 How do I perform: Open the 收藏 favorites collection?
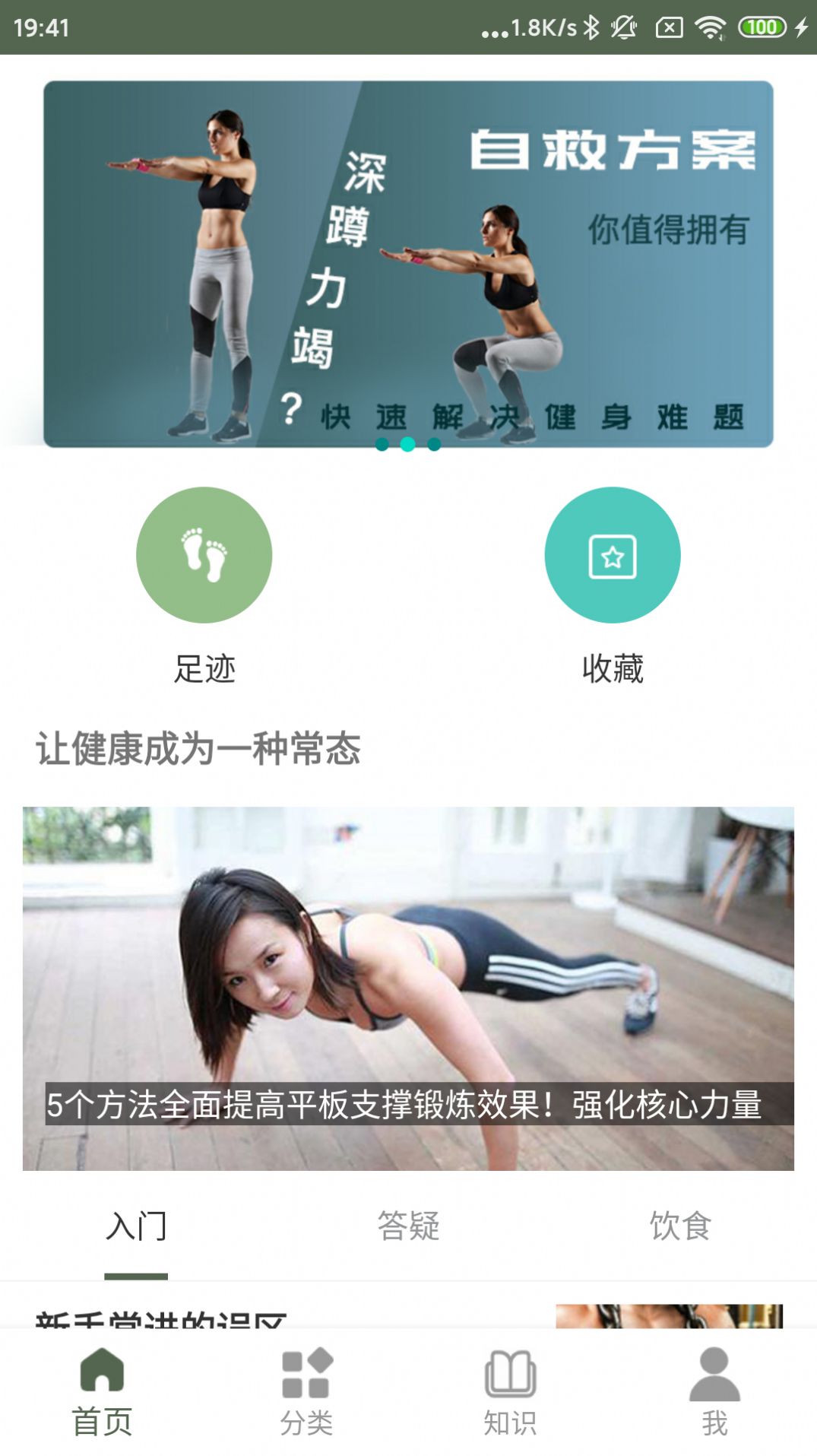[612, 555]
